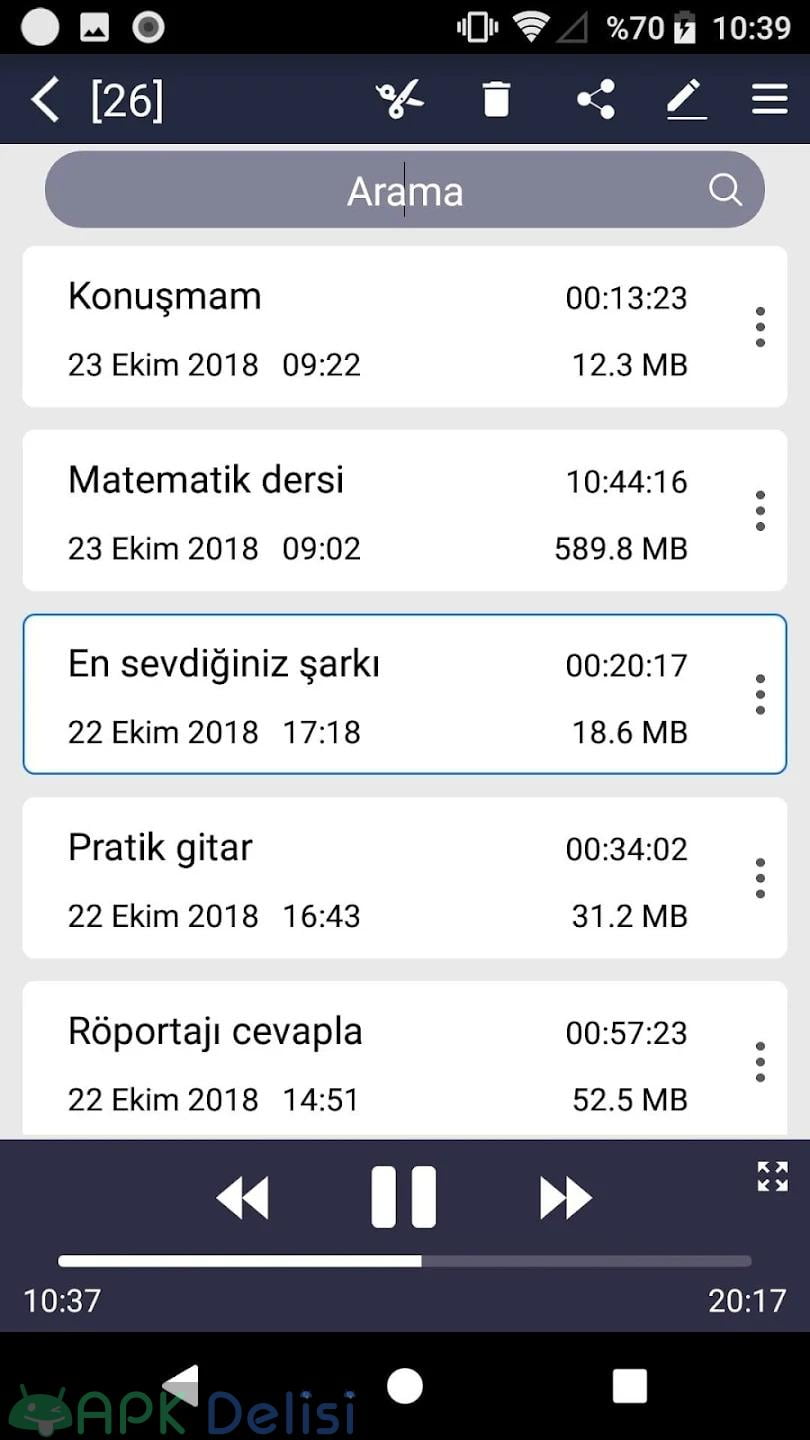The image size is (810, 1440).
Task: Fast forward the current playback
Action: (565, 1197)
